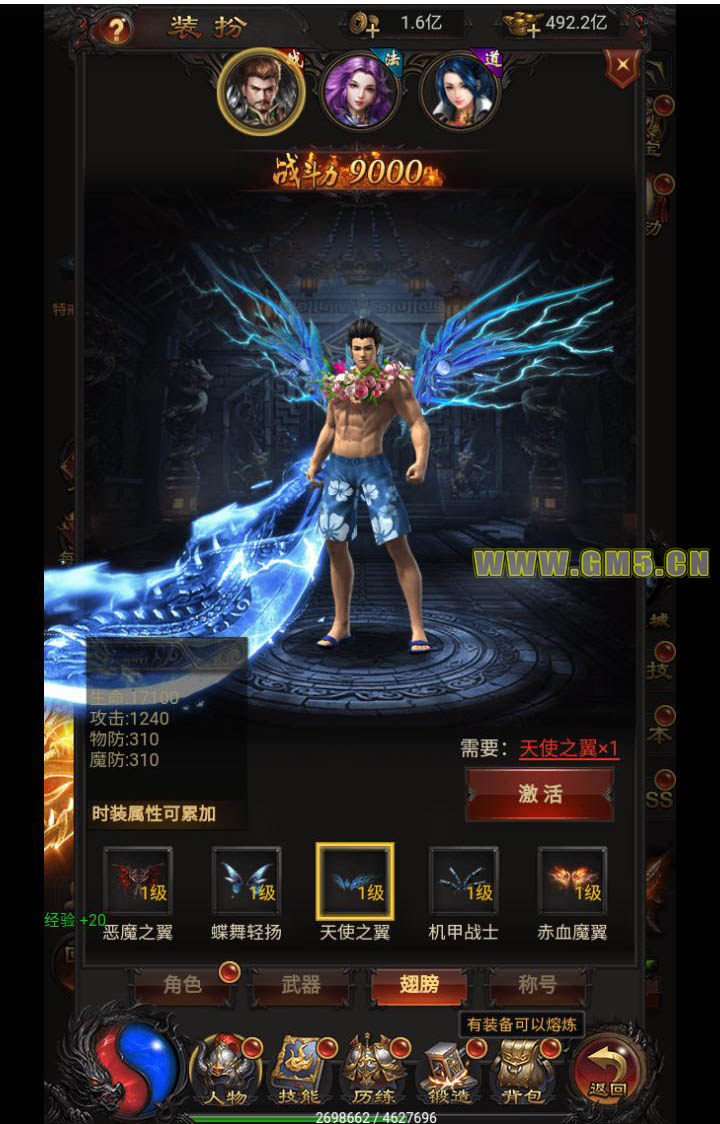Image resolution: width=720 pixels, height=1124 pixels.
Task: Open the help question mark icon
Action: [x=118, y=31]
